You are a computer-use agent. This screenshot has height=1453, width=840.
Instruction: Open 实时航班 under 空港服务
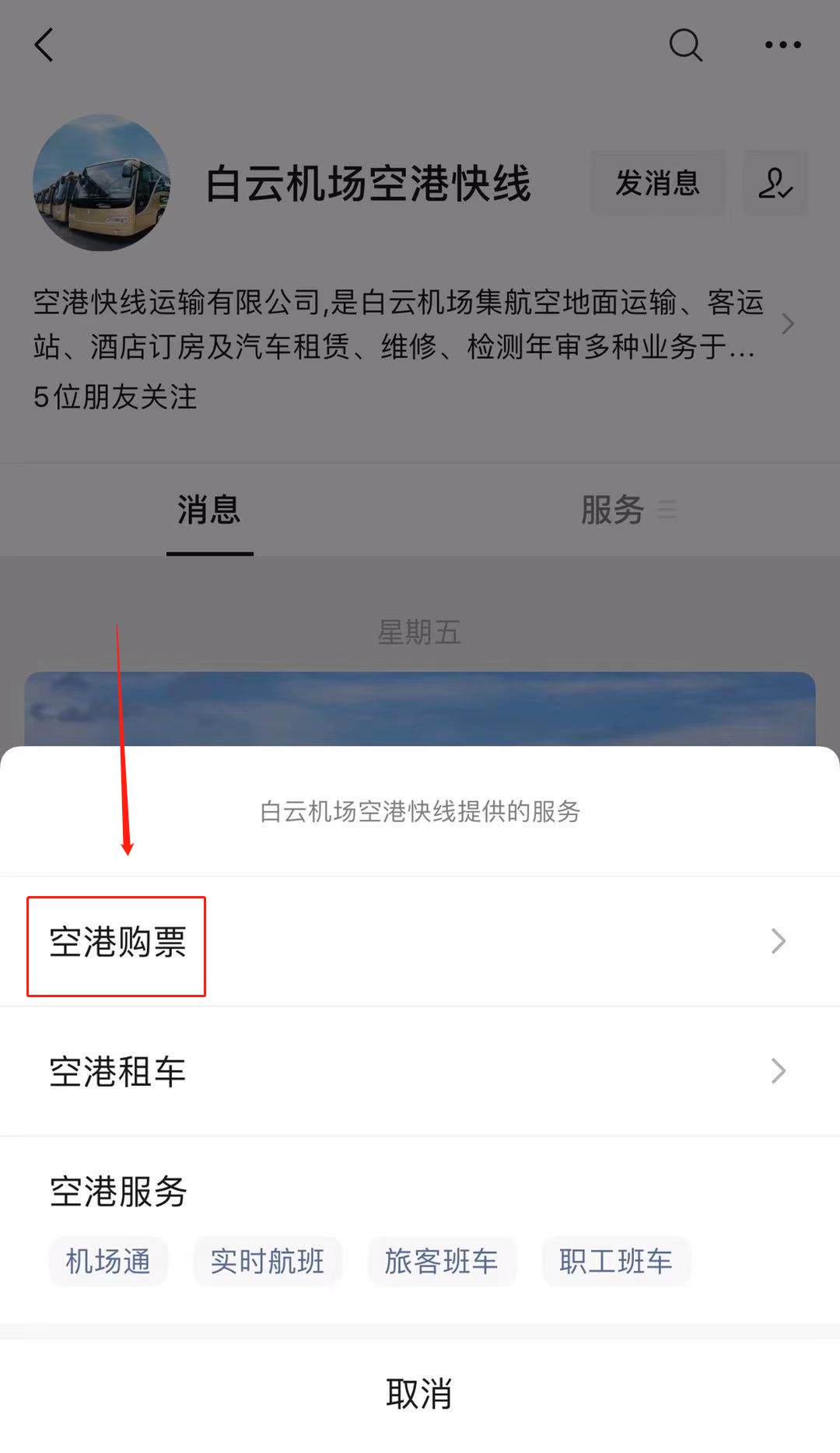click(267, 1261)
